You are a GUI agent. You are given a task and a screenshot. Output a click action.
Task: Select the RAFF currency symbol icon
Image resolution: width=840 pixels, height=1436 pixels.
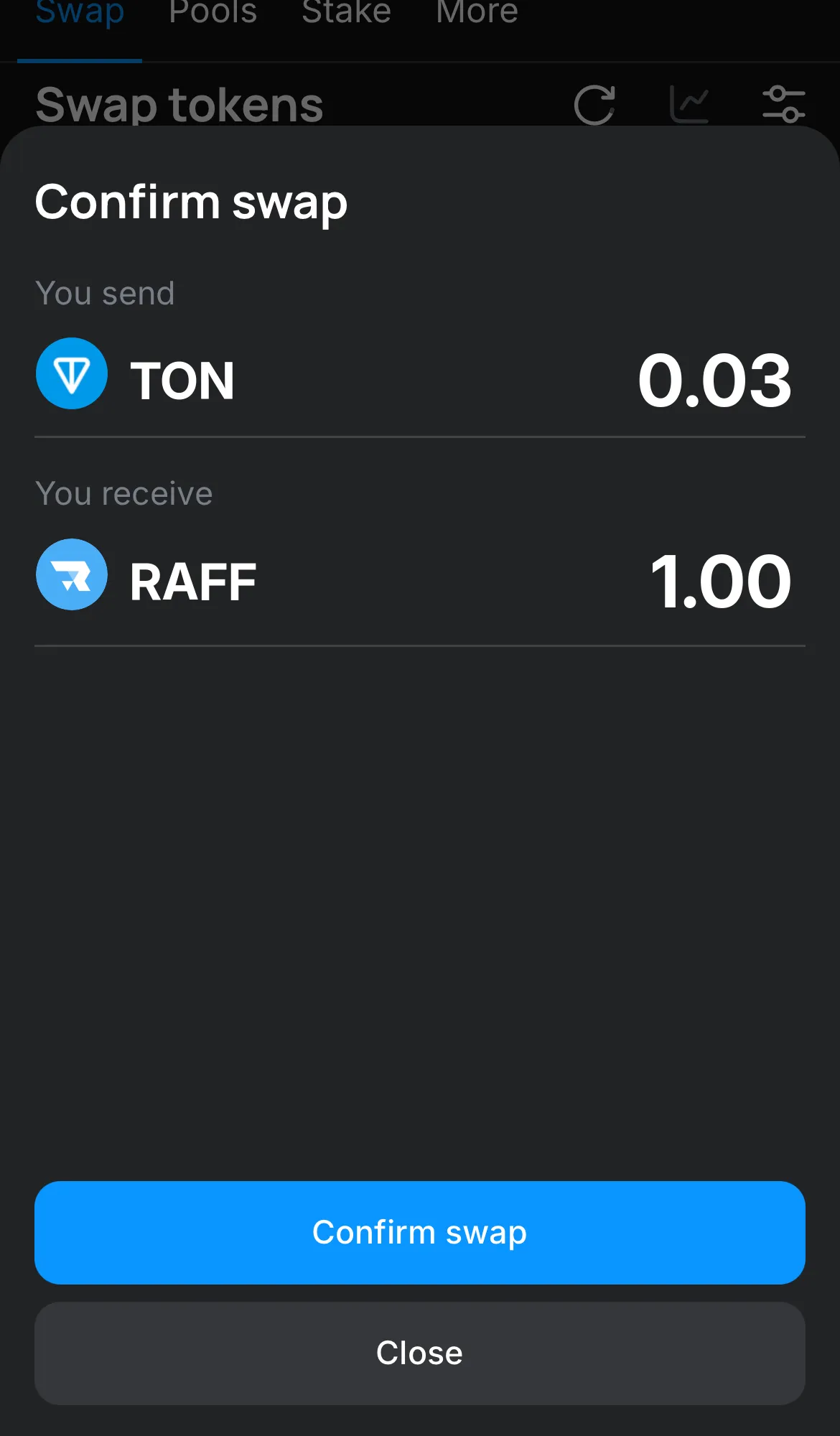[72, 574]
